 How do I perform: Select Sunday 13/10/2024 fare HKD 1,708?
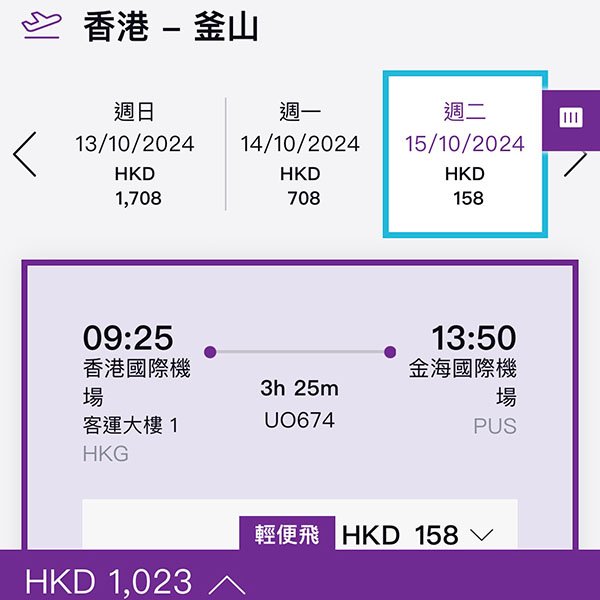[135, 155]
